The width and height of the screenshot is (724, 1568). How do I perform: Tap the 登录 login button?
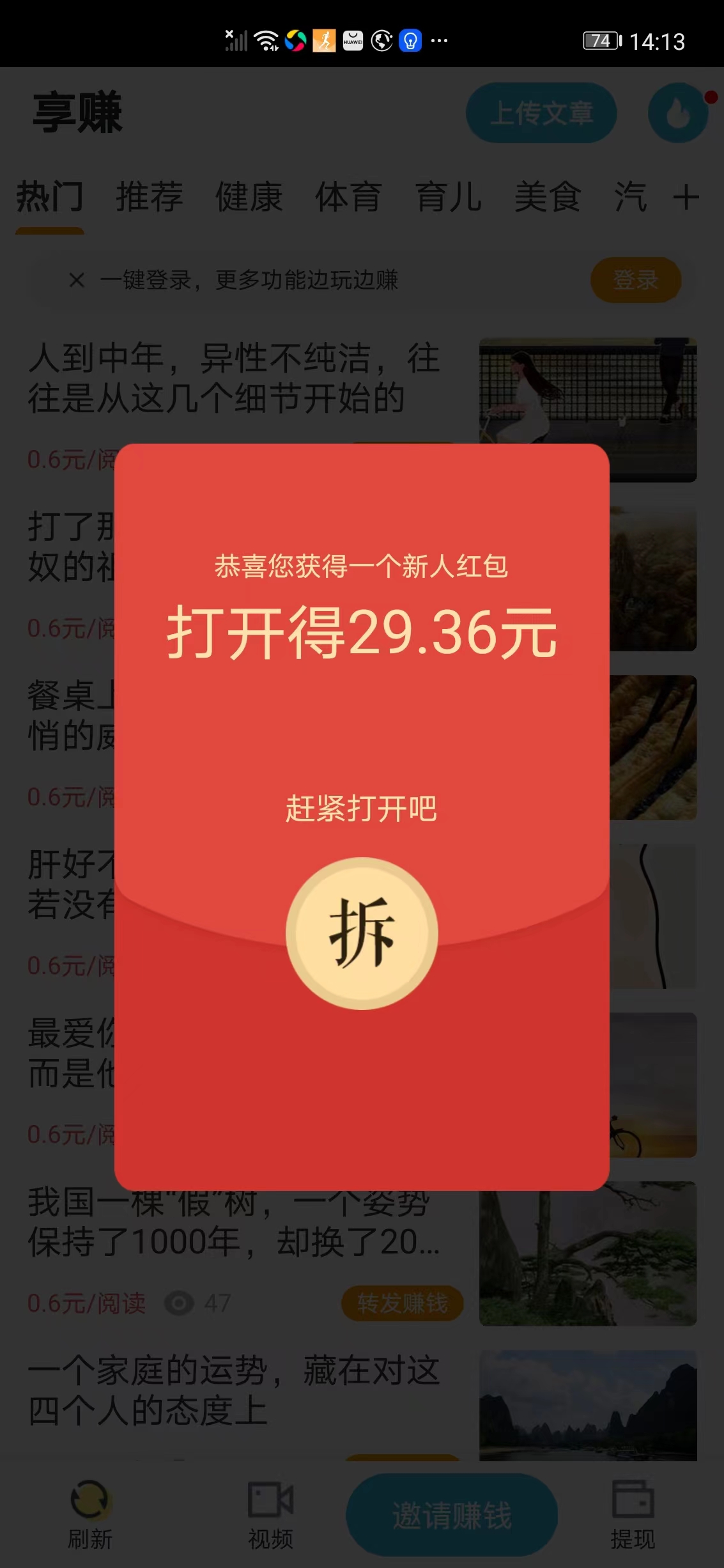(x=636, y=279)
